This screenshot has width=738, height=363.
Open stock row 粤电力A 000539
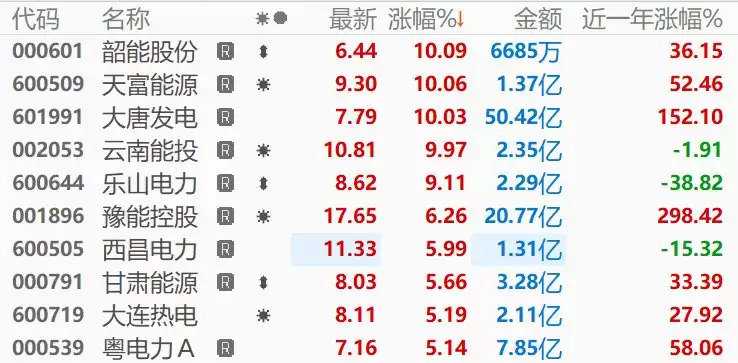pyautogui.click(x=369, y=347)
